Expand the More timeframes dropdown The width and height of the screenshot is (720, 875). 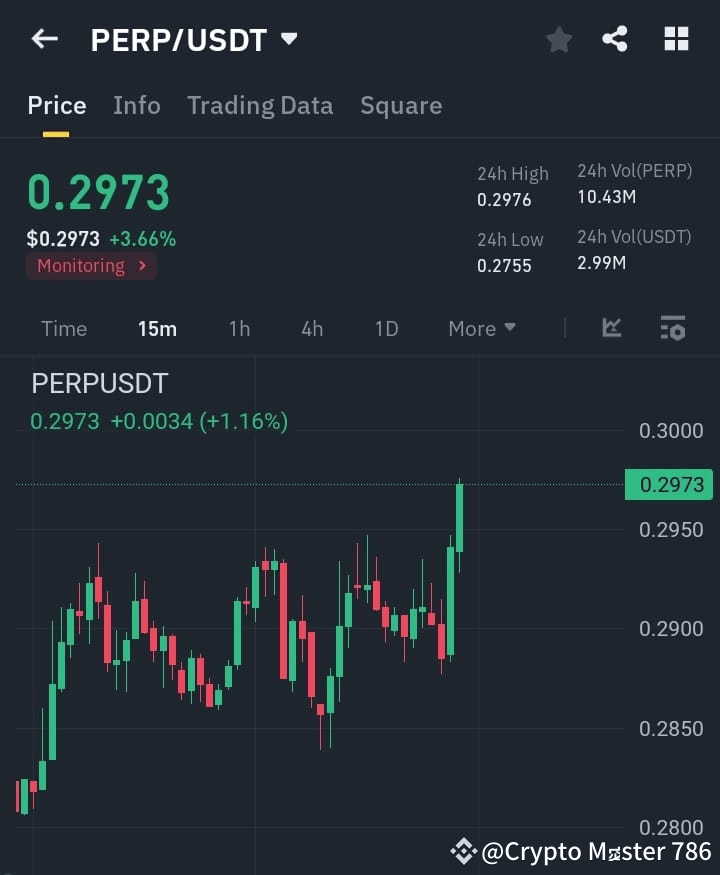[x=481, y=328]
